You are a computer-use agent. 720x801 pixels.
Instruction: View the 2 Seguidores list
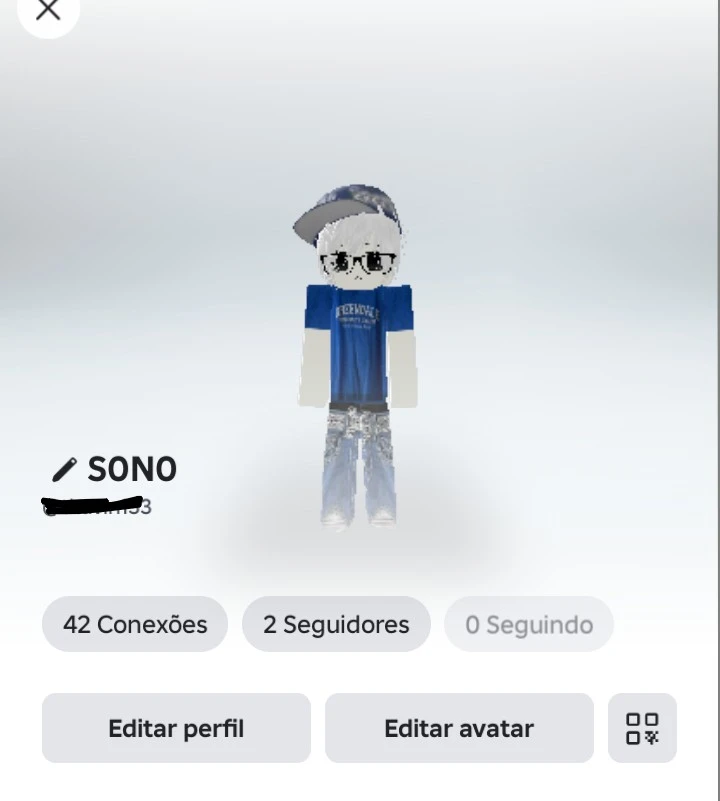(x=336, y=624)
